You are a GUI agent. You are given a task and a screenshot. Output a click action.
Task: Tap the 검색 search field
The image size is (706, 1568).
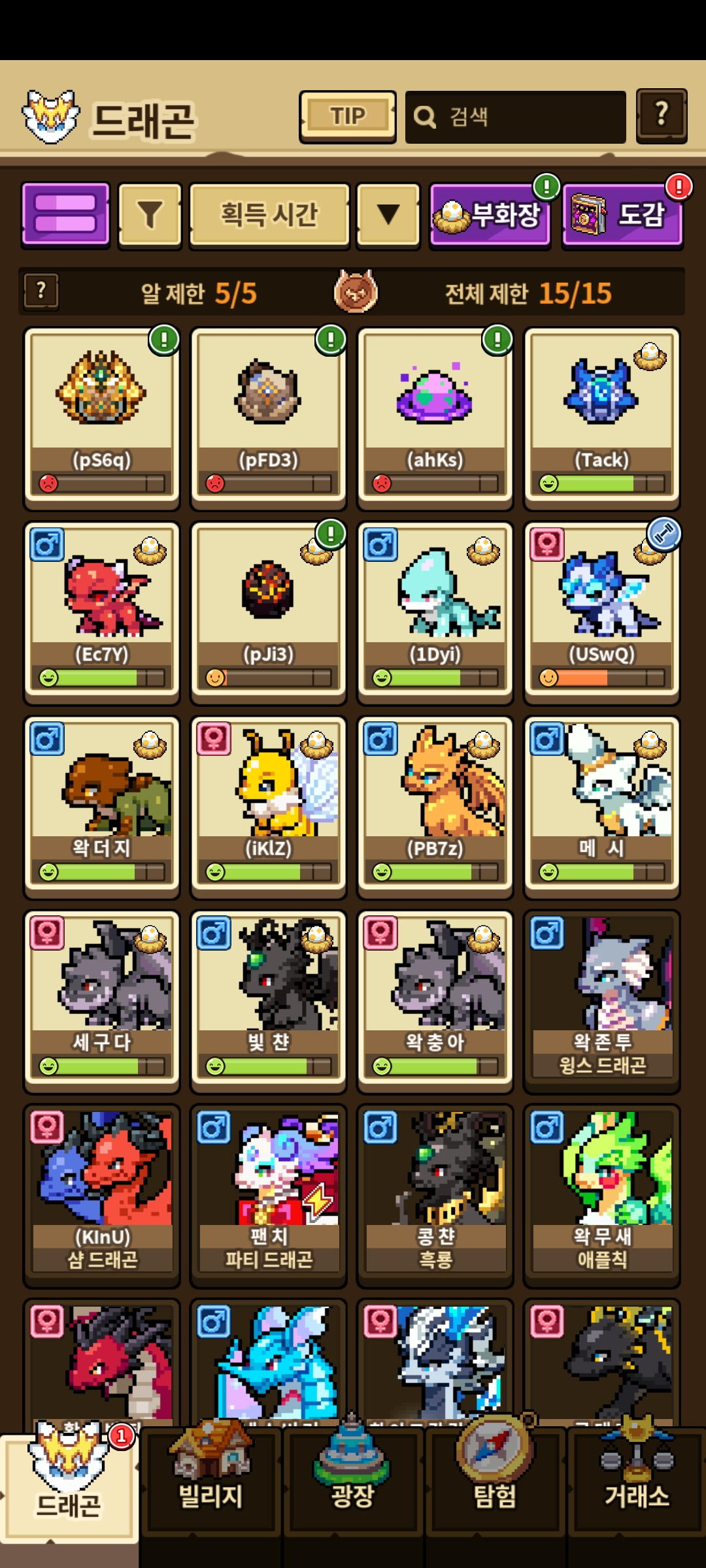[x=515, y=117]
